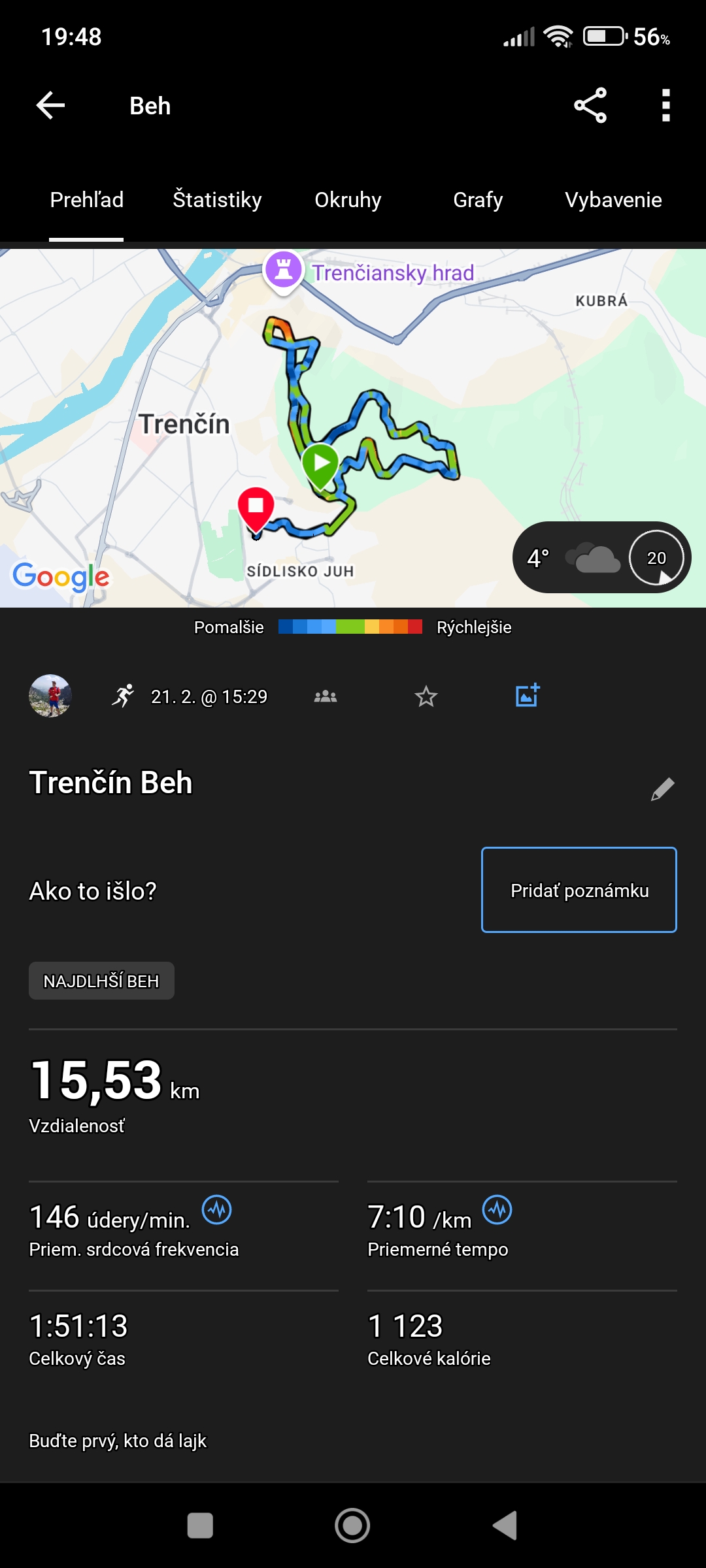706x1568 pixels.
Task: Tap the system home button
Action: coord(352,1526)
